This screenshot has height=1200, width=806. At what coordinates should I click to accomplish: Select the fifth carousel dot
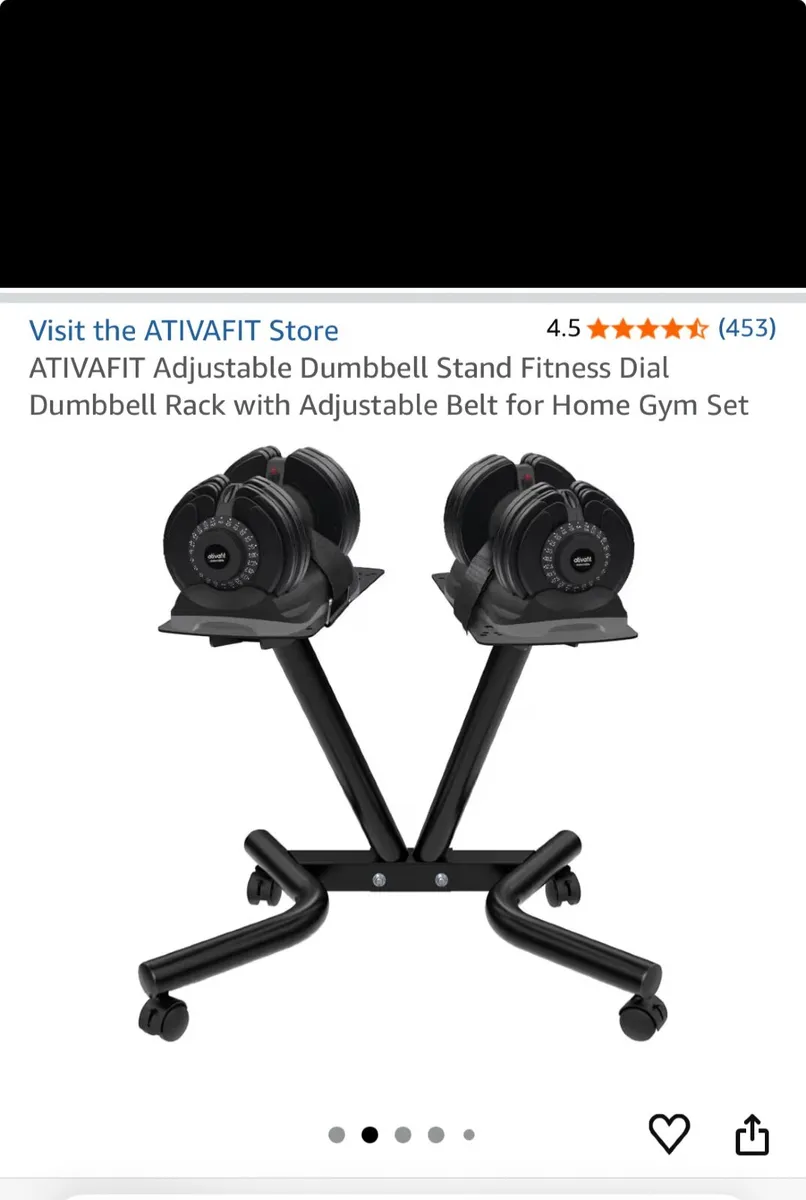466,1135
